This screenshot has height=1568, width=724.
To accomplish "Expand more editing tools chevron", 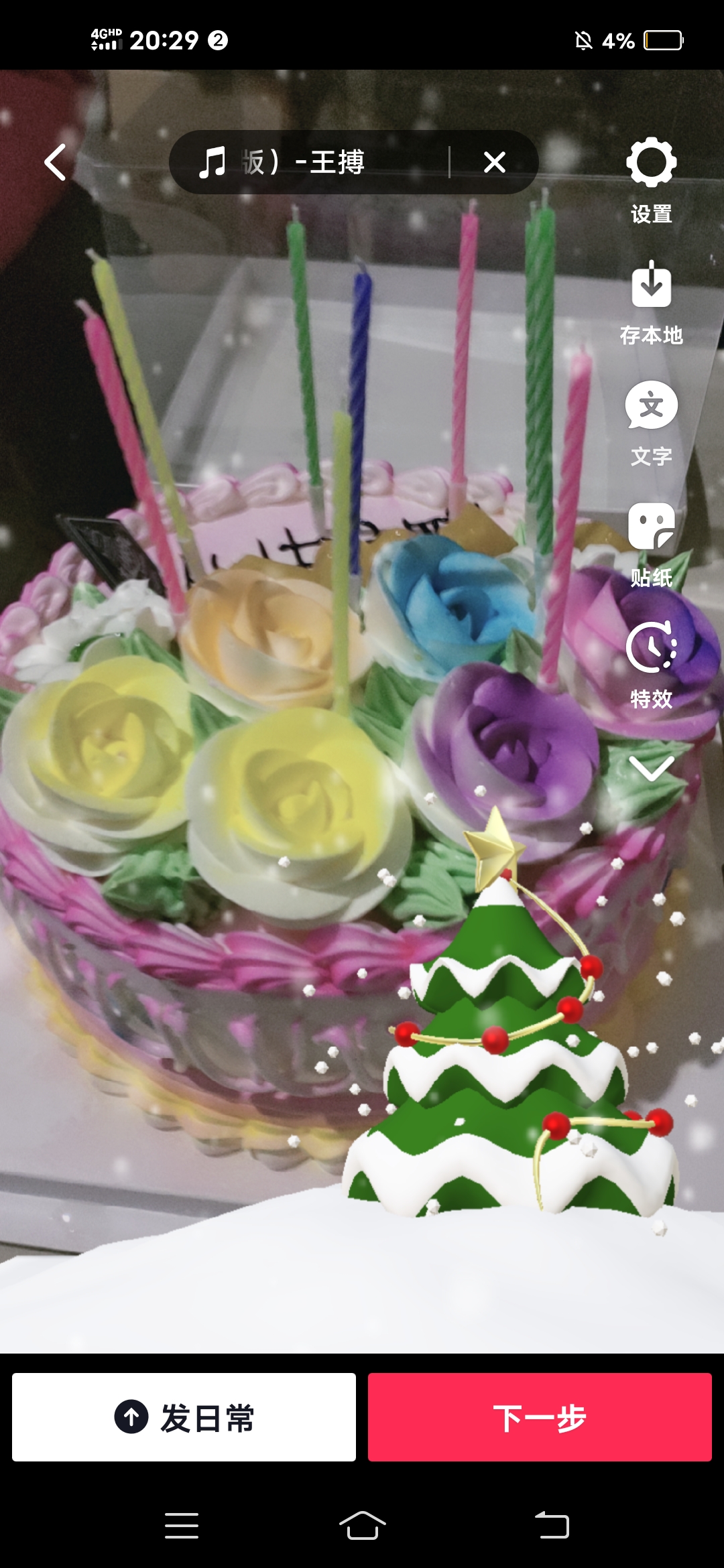I will tap(652, 769).
